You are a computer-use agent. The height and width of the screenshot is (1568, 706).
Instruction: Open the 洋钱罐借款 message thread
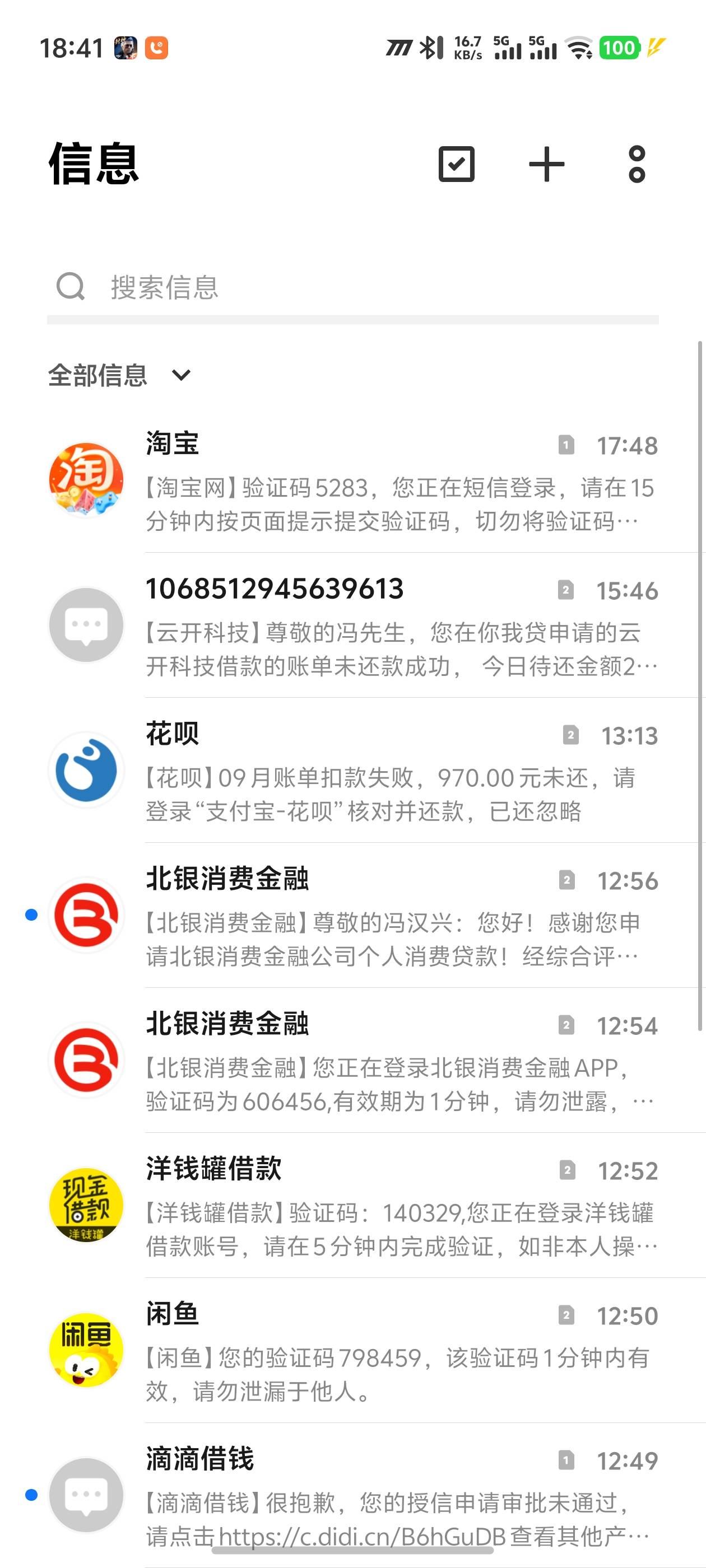[352, 1205]
